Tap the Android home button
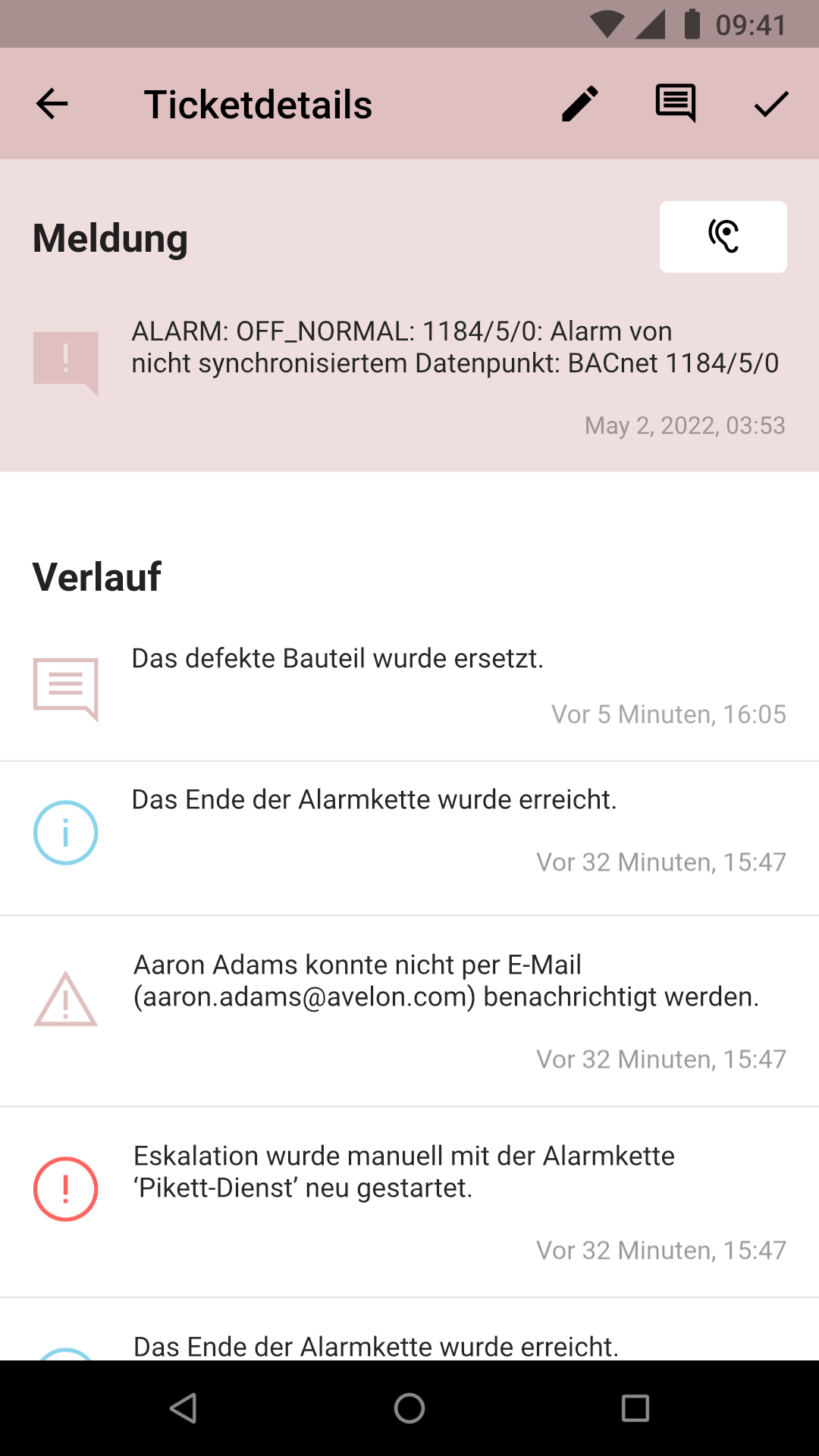 click(x=409, y=1408)
